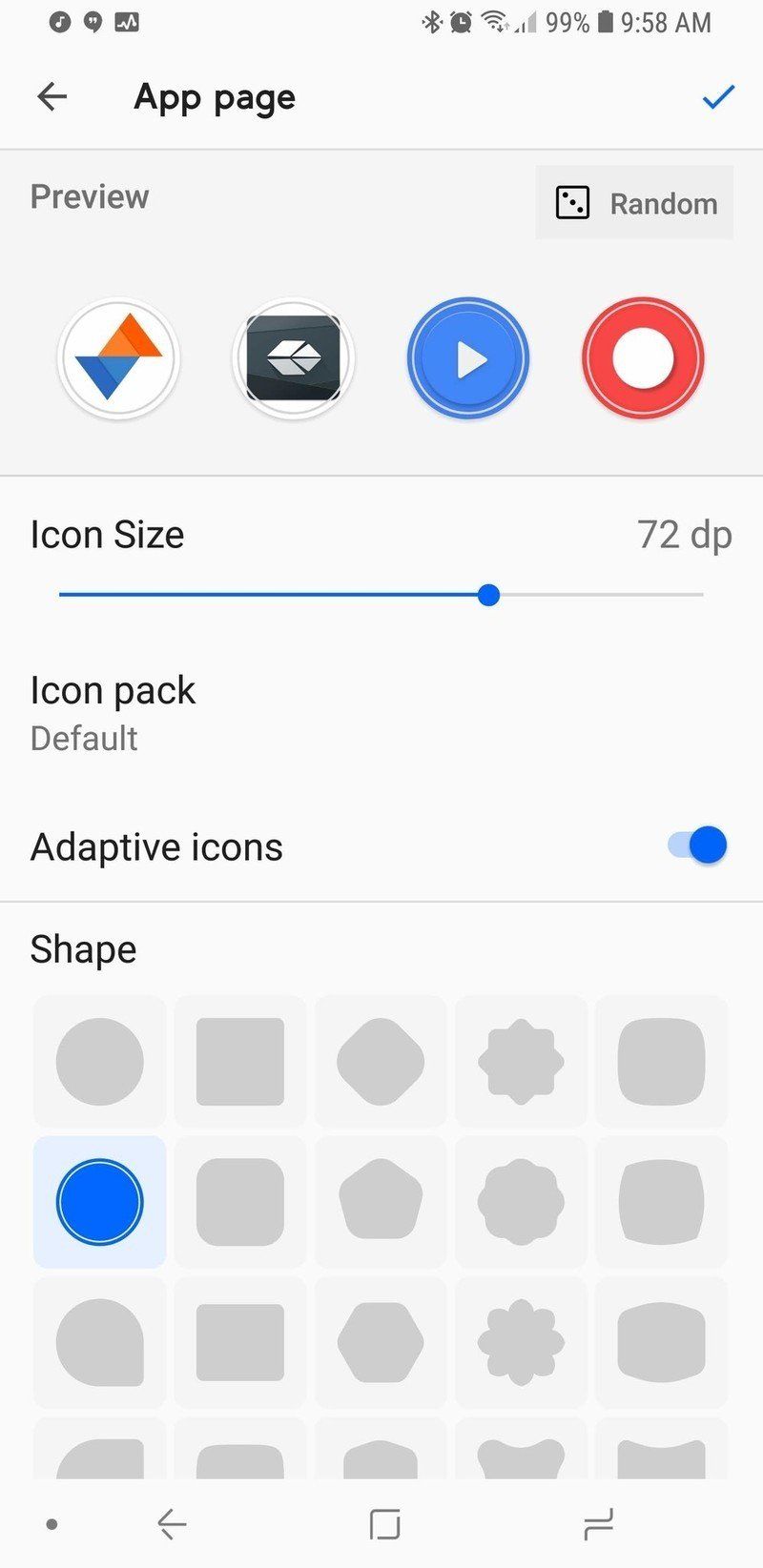Select the orange triangle app icon preview
This screenshot has width=763, height=1568.
(118, 357)
